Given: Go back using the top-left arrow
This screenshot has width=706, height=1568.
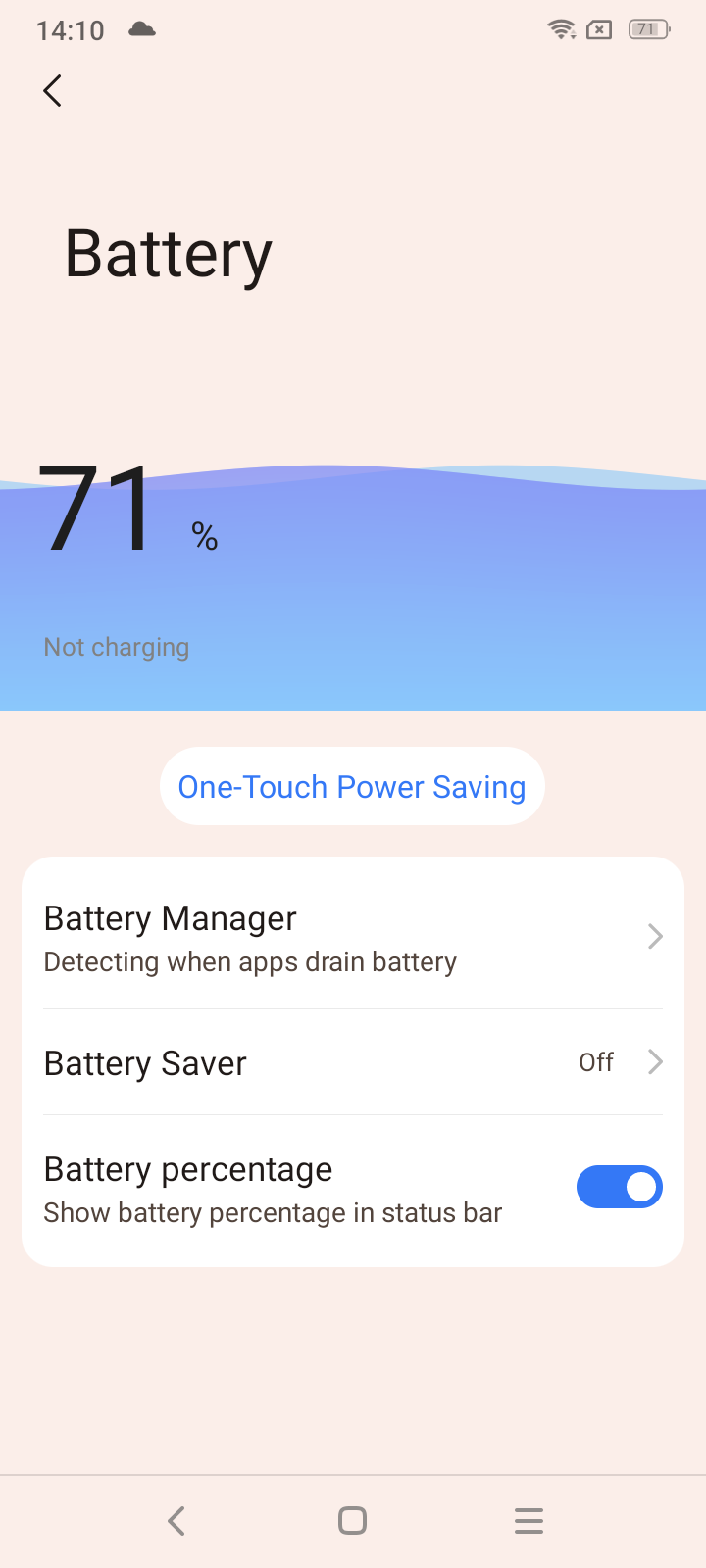Looking at the screenshot, I should [53, 91].
